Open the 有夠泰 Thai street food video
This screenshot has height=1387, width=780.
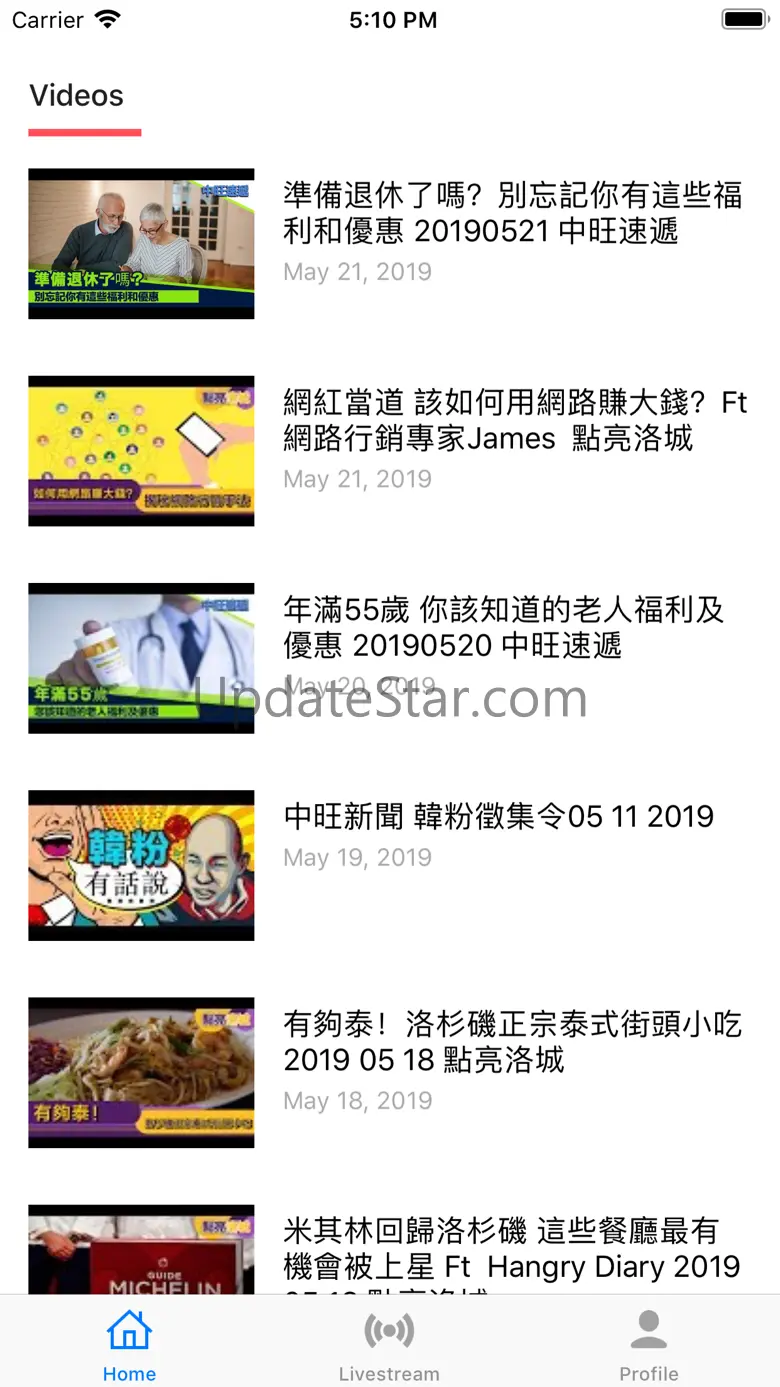click(512, 1041)
